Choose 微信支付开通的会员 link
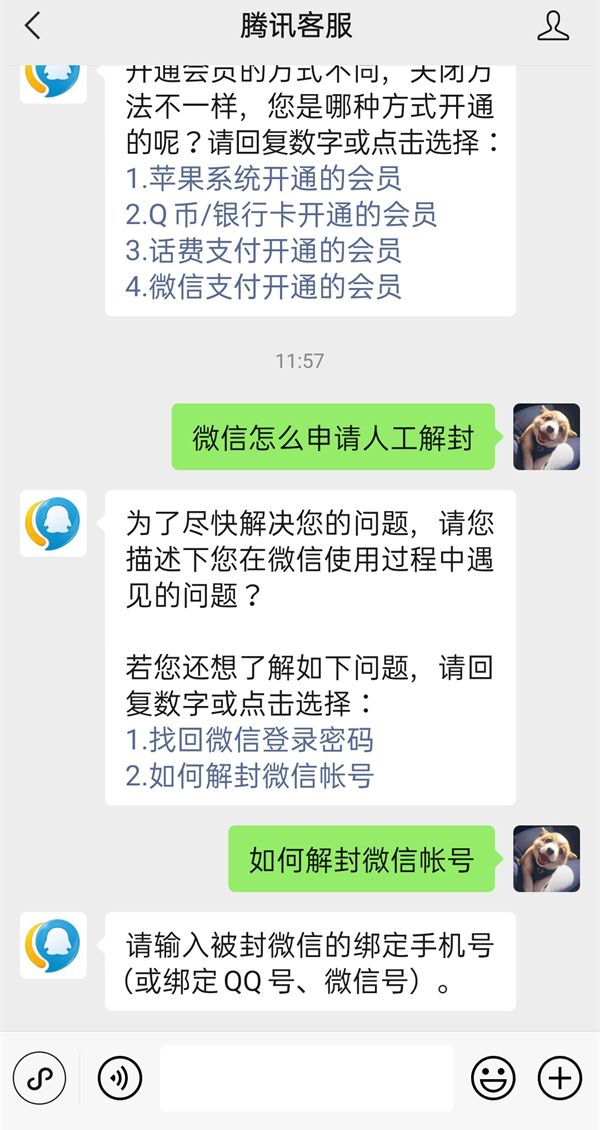 [263, 286]
